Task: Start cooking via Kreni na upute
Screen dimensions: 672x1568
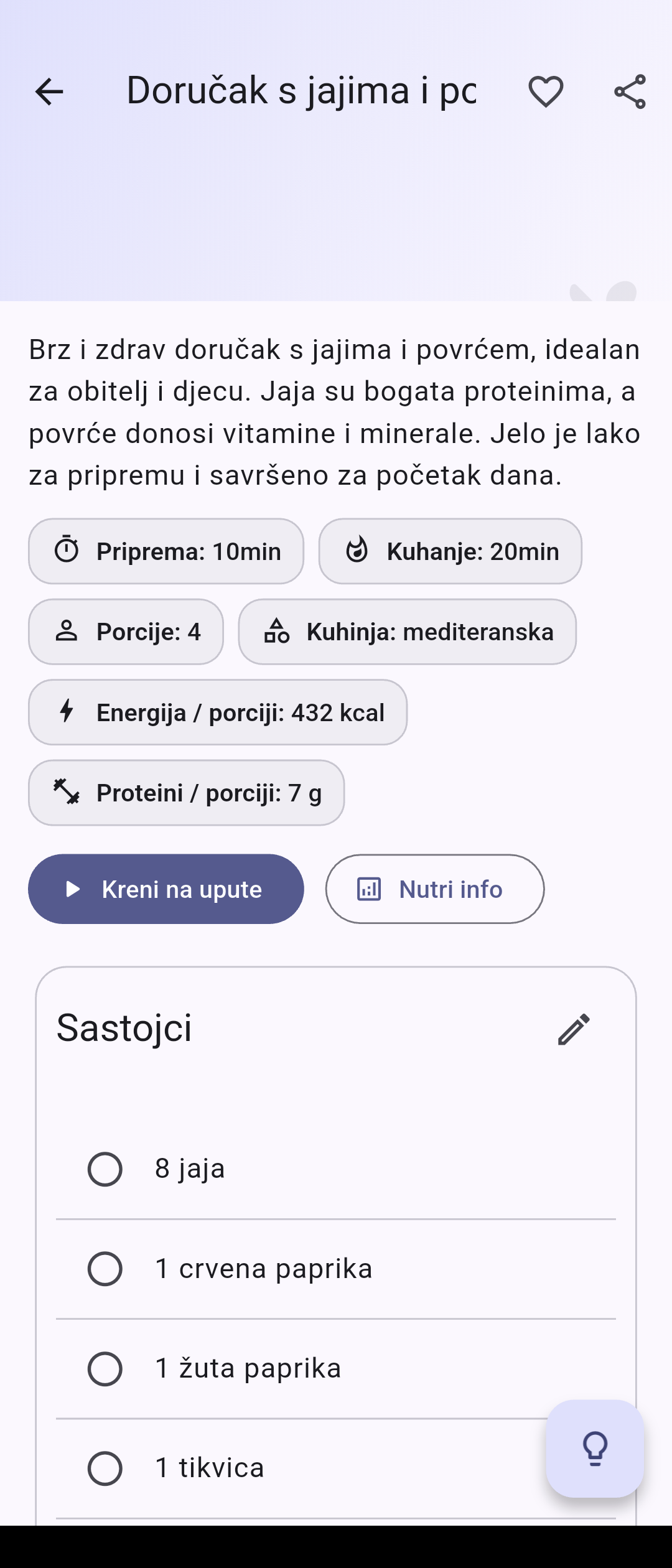Action: pyautogui.click(x=166, y=889)
